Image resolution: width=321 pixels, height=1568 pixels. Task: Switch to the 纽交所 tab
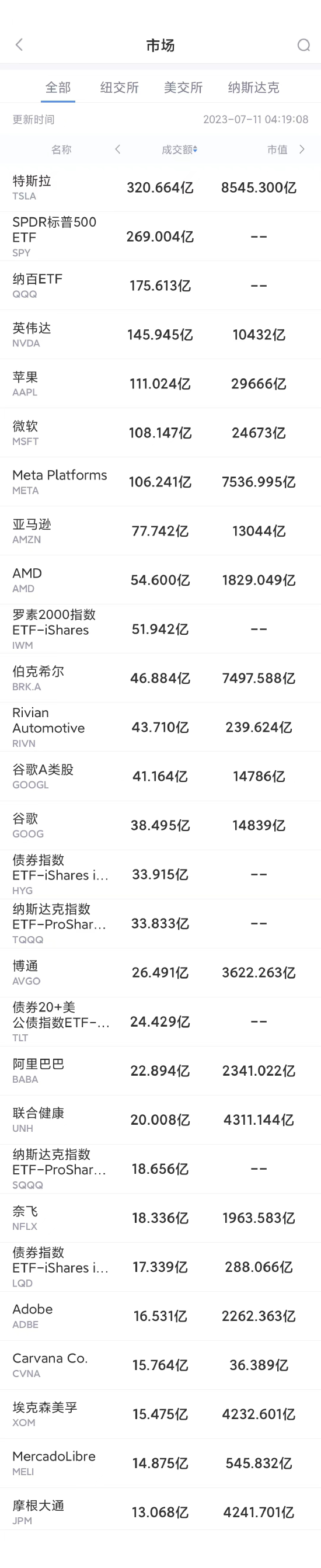tap(119, 88)
